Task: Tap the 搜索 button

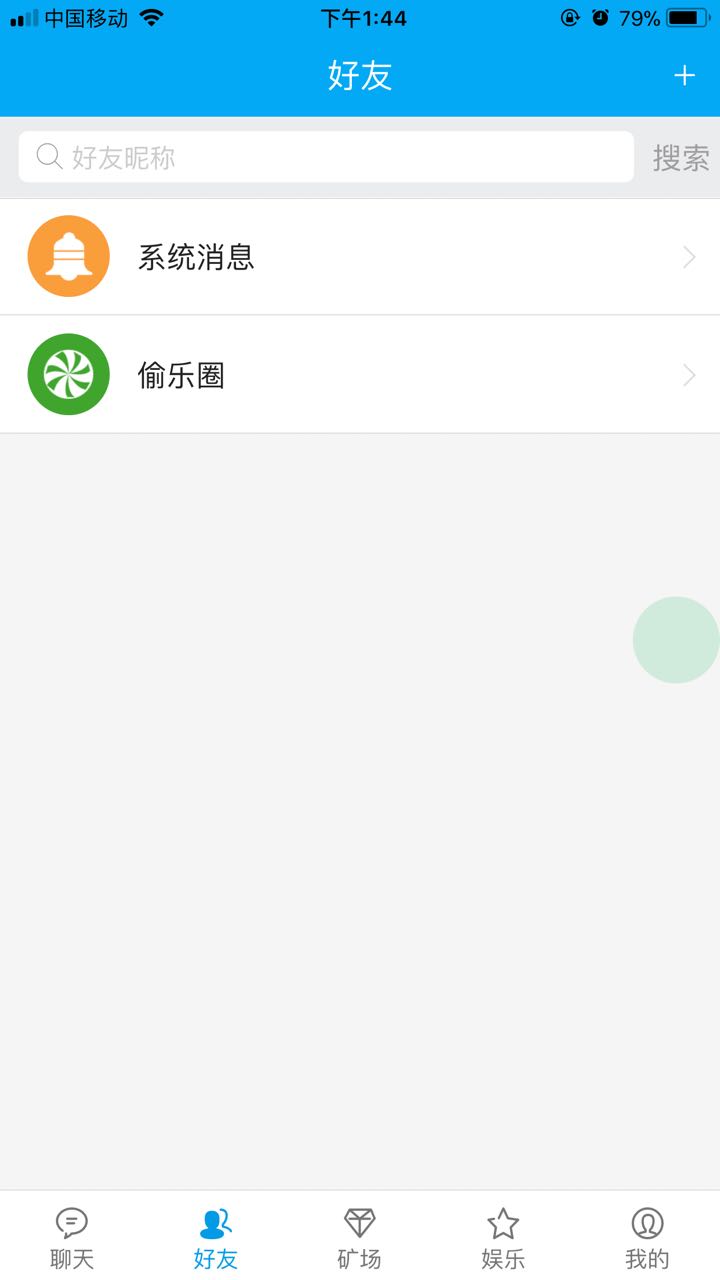Action: [x=681, y=158]
